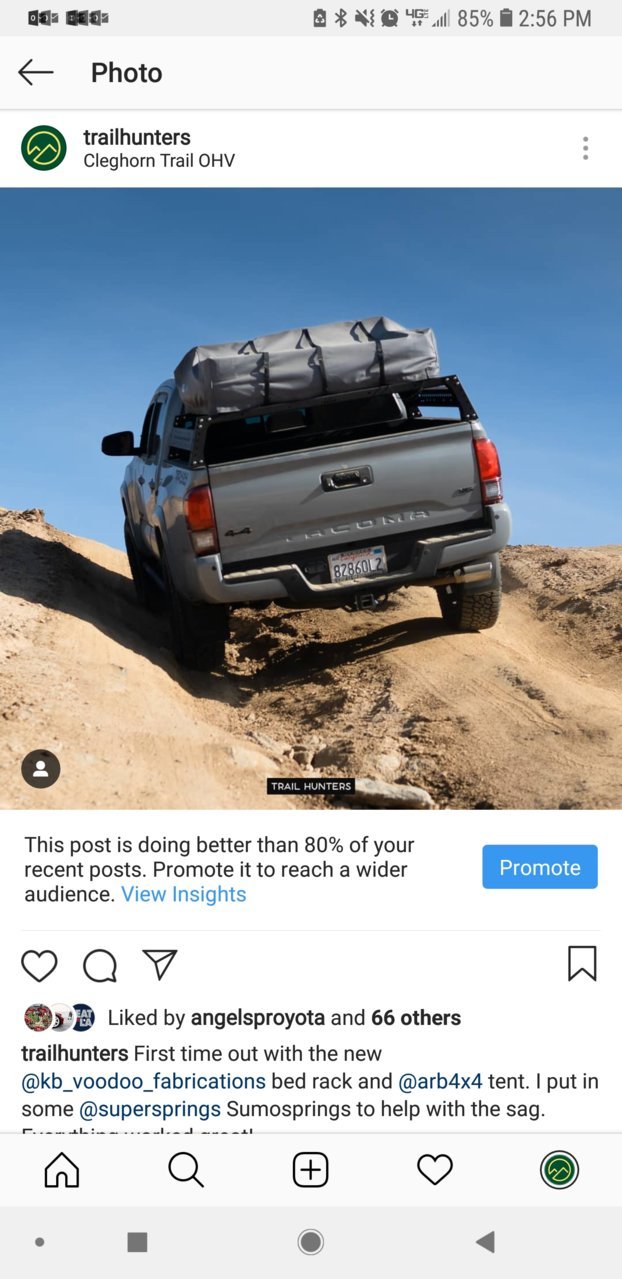Open the post's three-dot options menu
The width and height of the screenshot is (622, 1279).
tap(585, 148)
